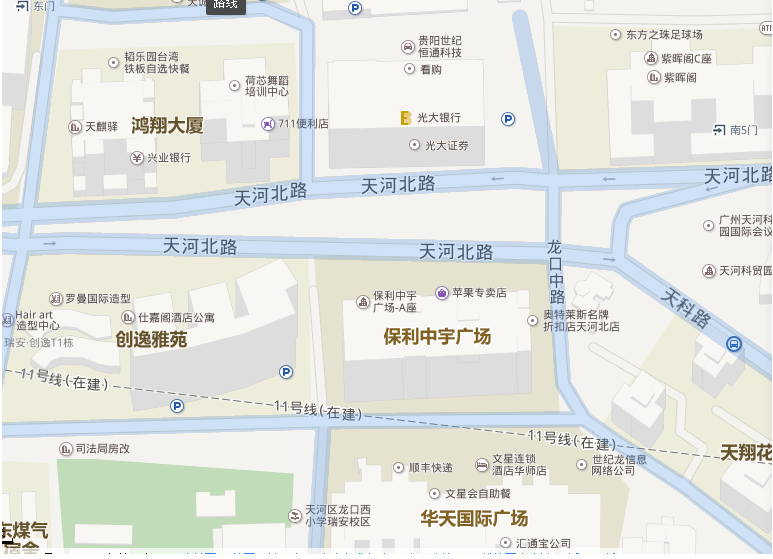
Task: Tap the bus stop icon on 天科路
Action: (x=734, y=344)
